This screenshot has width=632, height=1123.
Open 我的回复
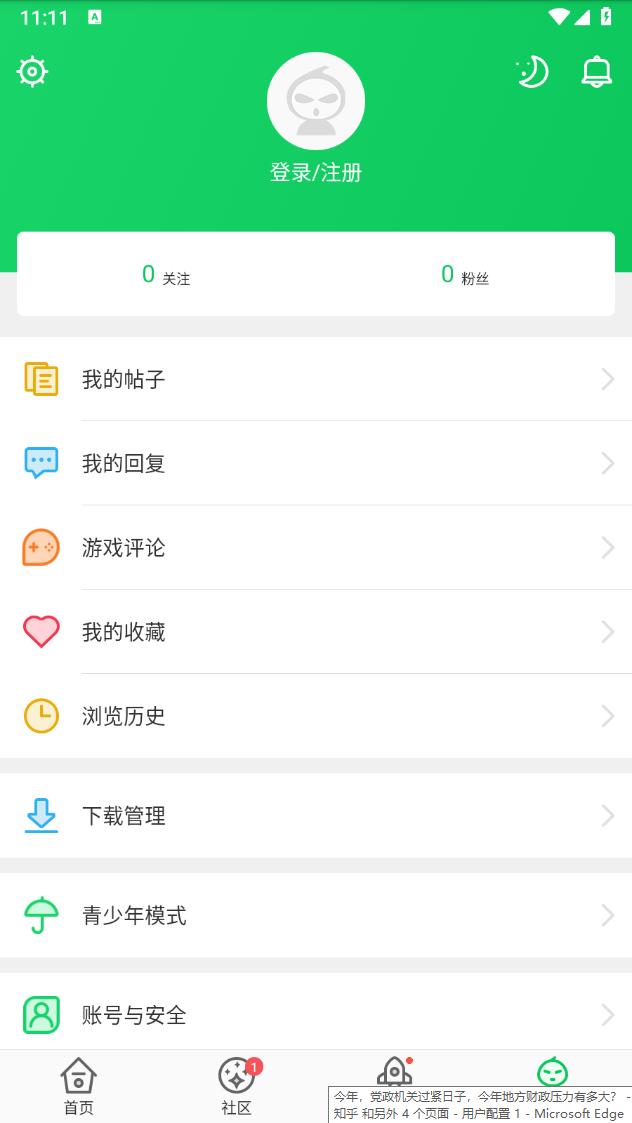click(316, 463)
